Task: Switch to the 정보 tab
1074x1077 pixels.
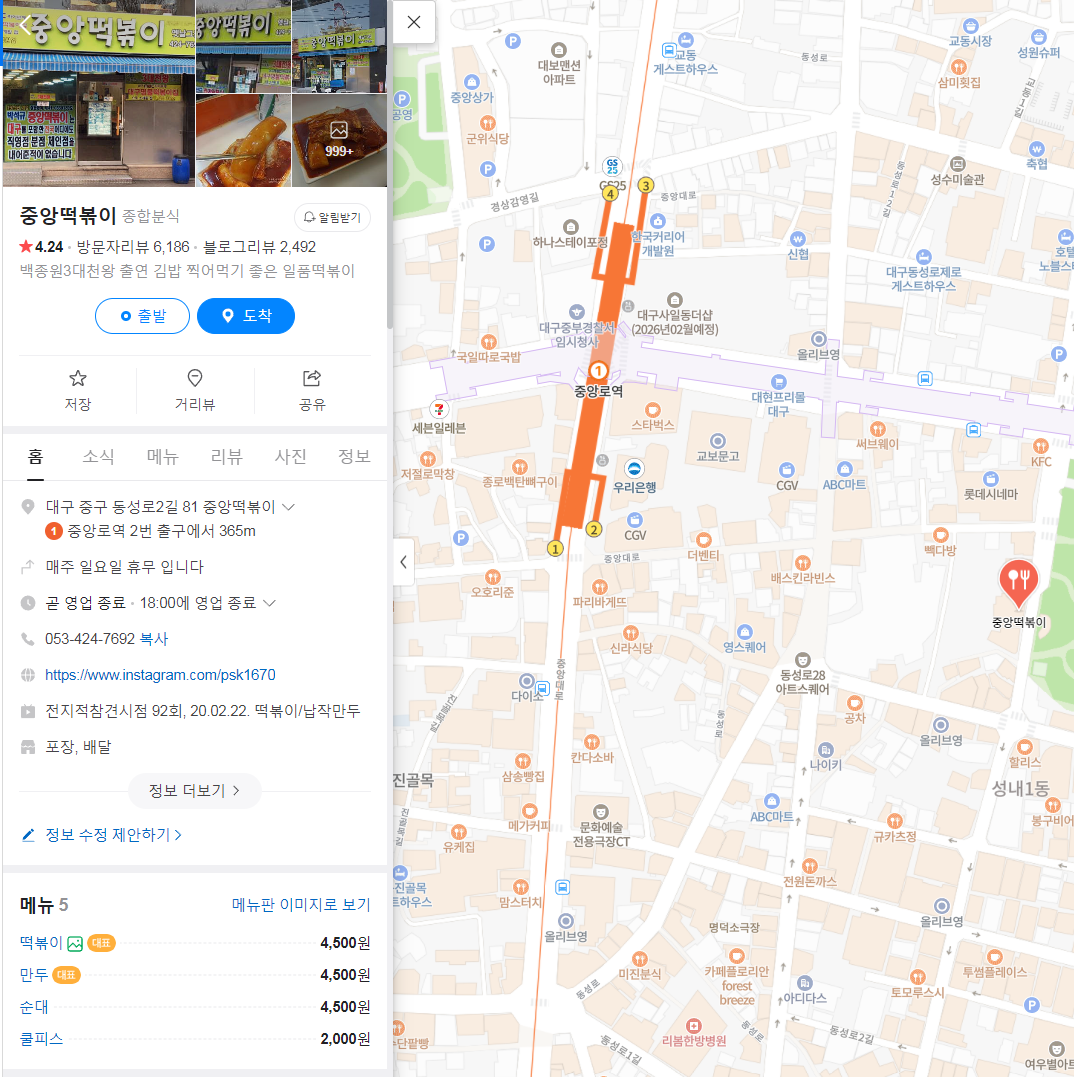Action: coord(354,456)
